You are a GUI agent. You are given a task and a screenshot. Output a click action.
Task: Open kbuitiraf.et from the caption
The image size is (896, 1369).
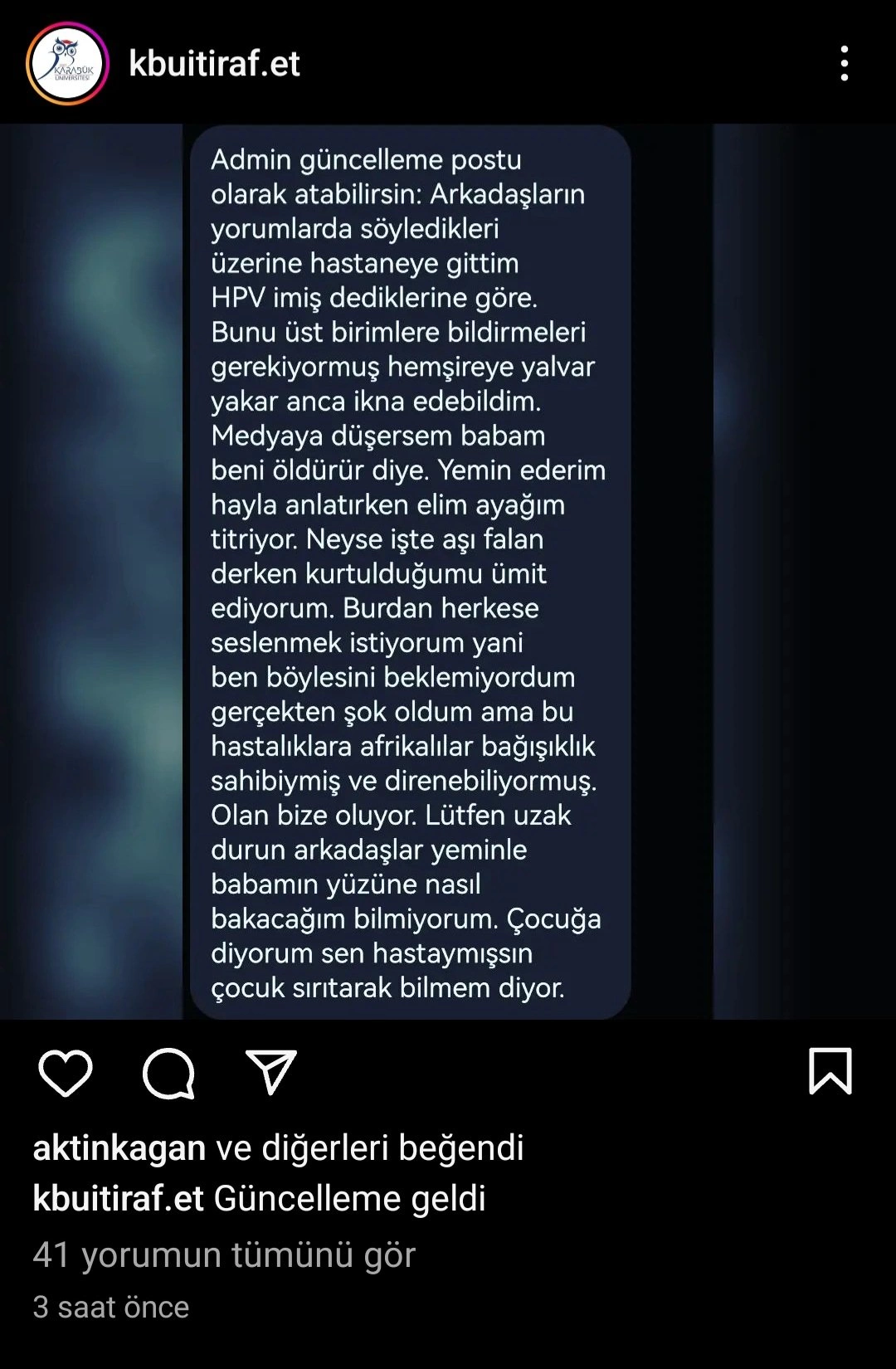(118, 1198)
